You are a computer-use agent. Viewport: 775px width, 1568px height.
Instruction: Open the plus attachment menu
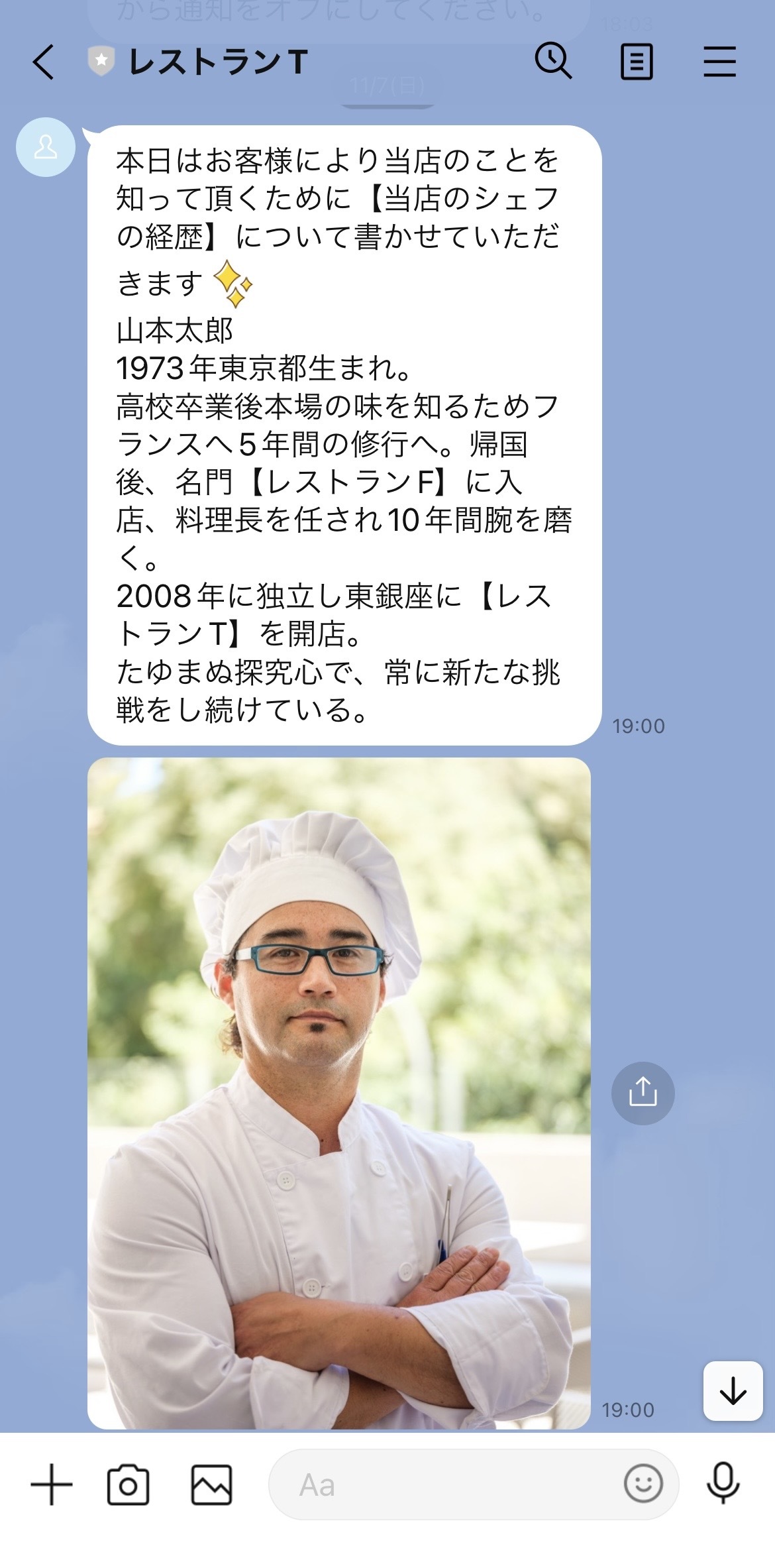(x=52, y=1484)
